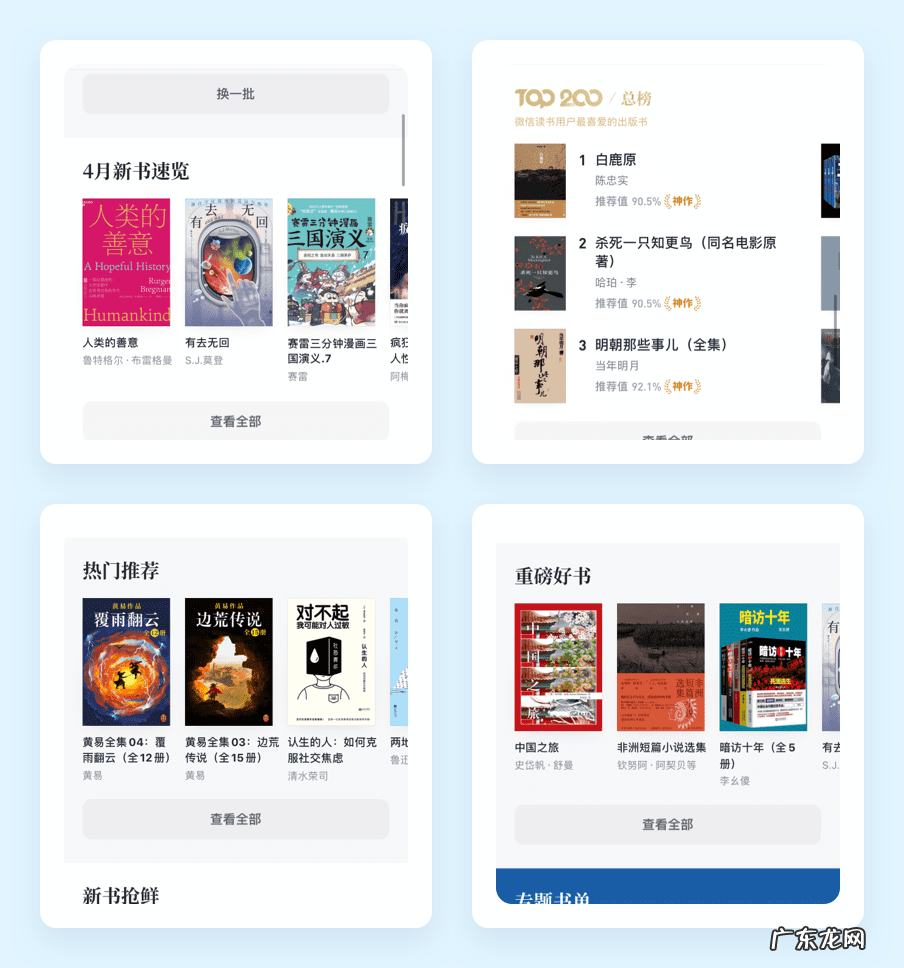This screenshot has height=968, width=904.
Task: Click 查看全部 under 4月新书速览
Action: point(235,421)
